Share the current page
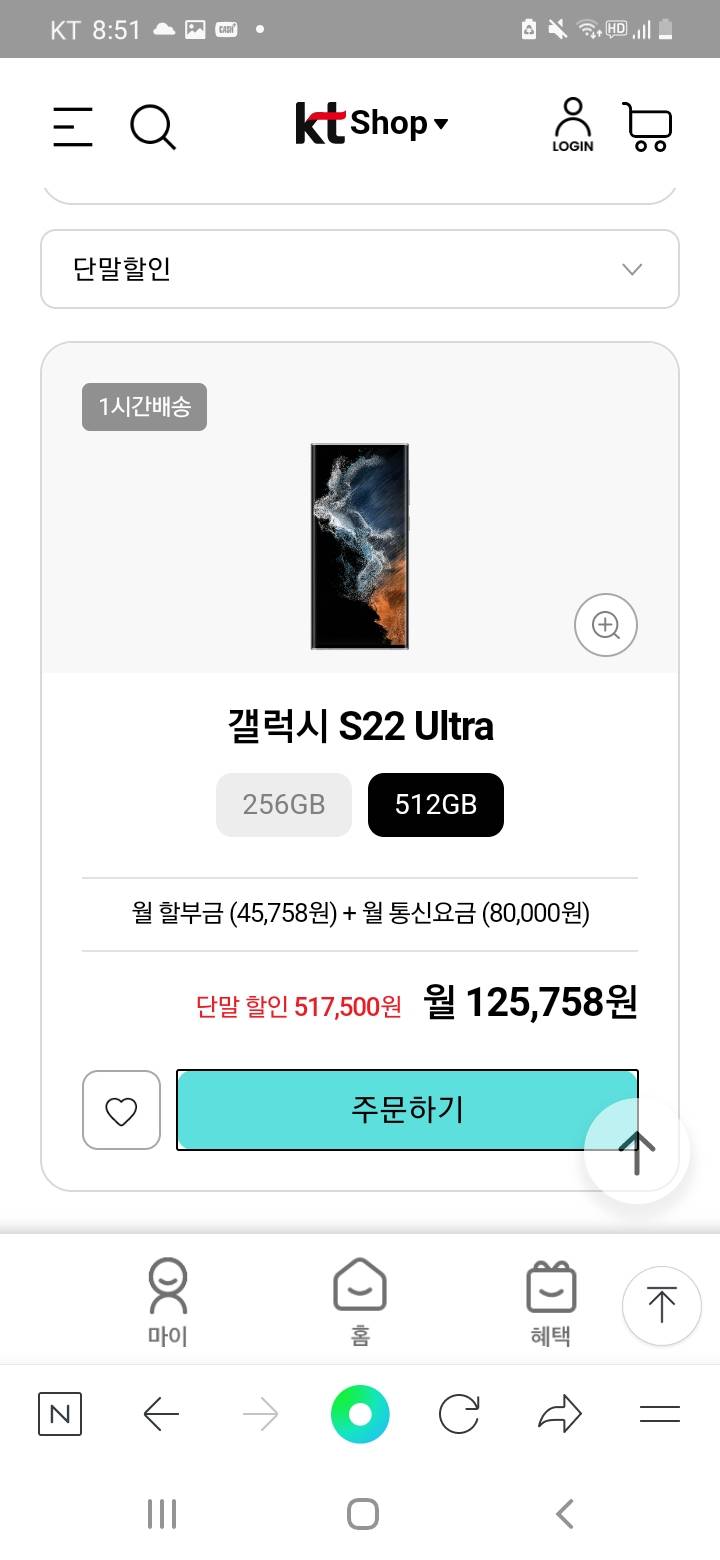The image size is (720, 1560). pyautogui.click(x=559, y=1414)
